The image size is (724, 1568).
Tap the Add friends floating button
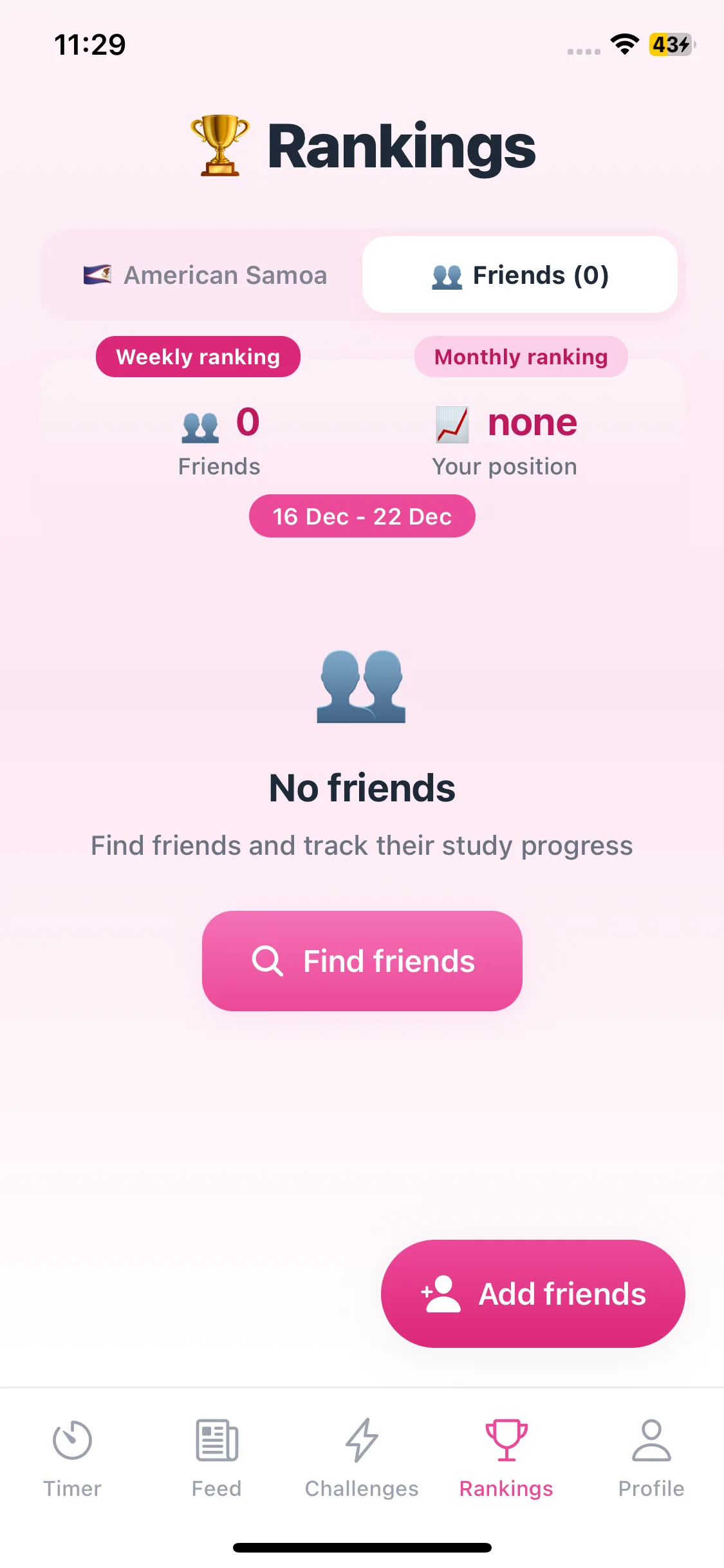[x=532, y=1293]
